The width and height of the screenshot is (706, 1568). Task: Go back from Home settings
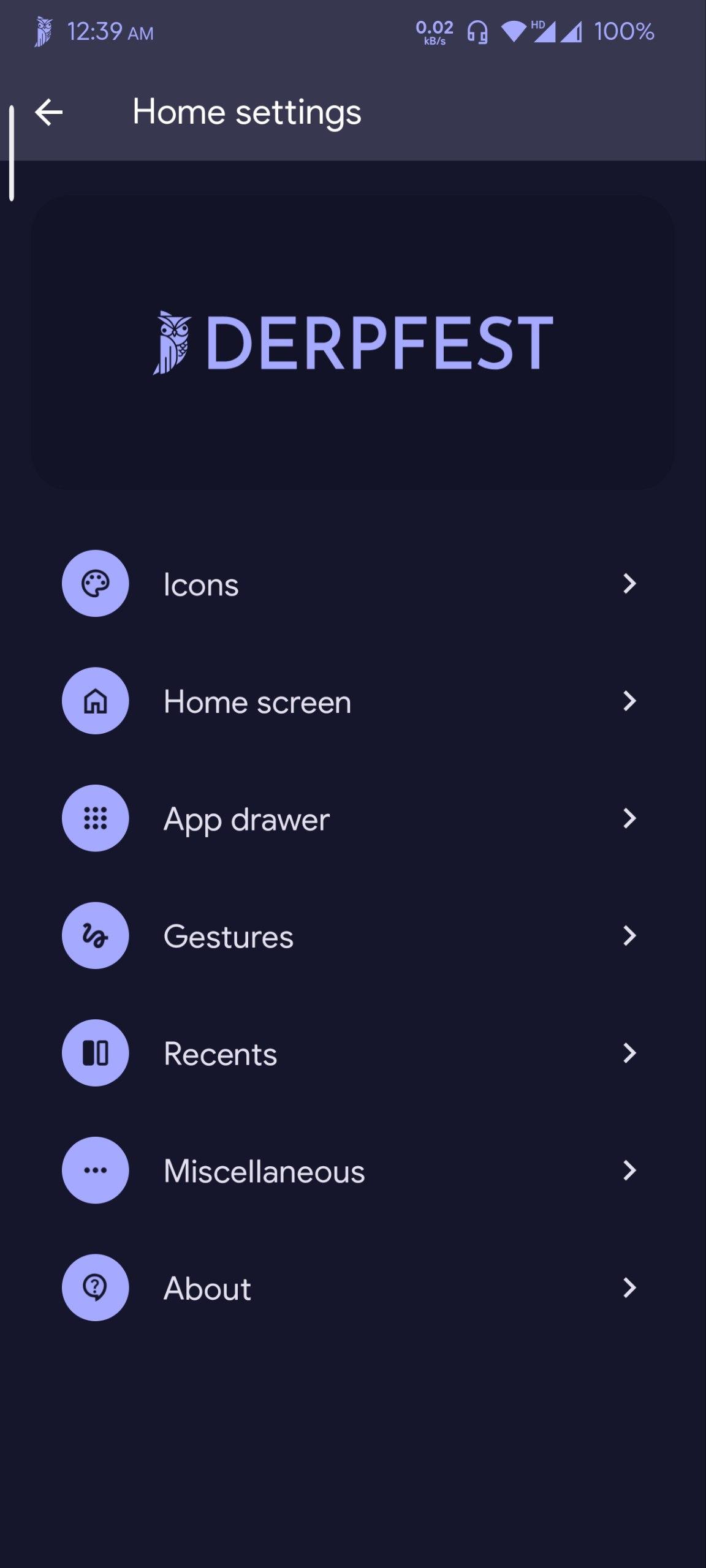(49, 112)
